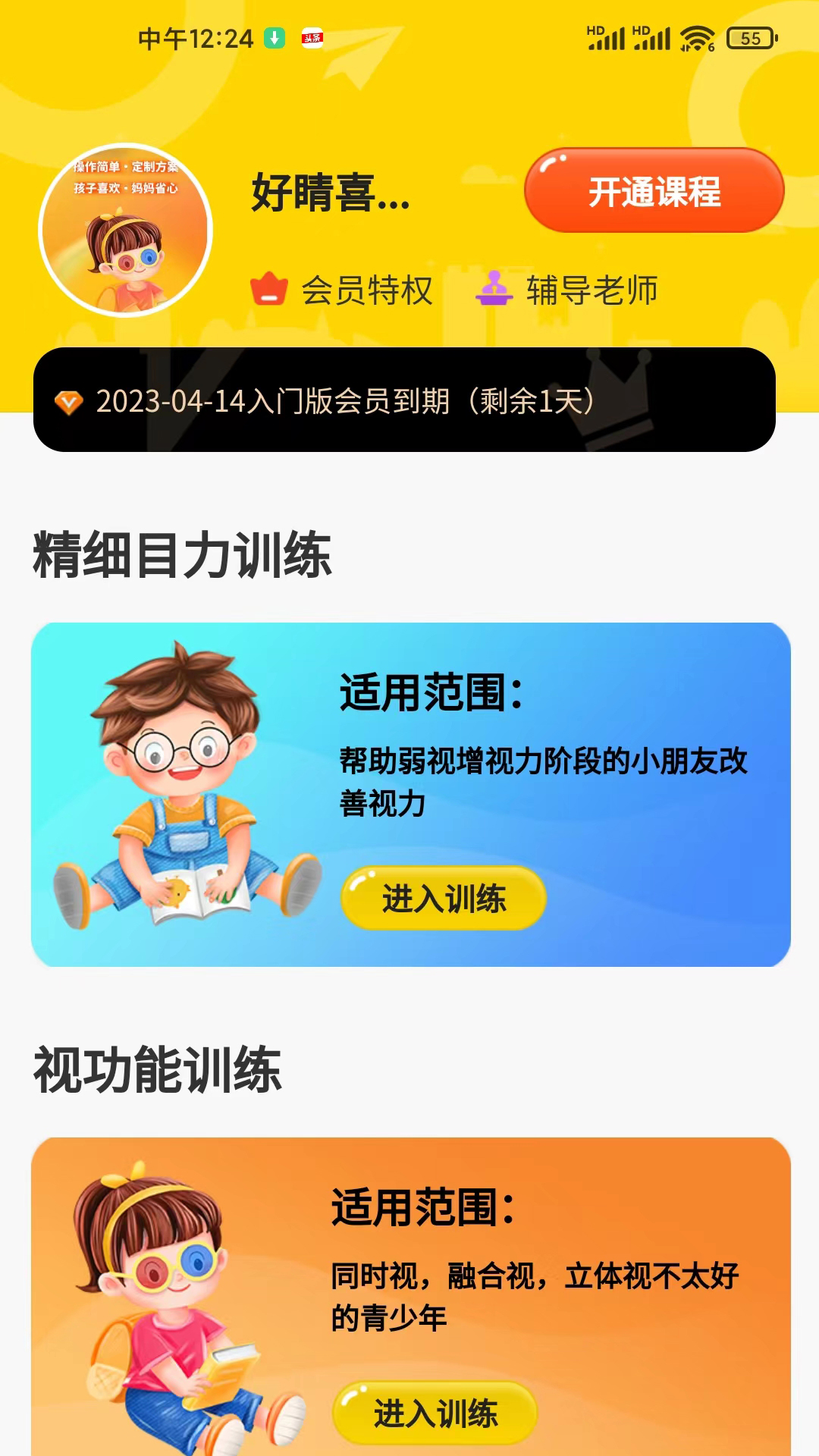Click the 视功能训练 section heading
The height and width of the screenshot is (1456, 819).
pos(157,1069)
